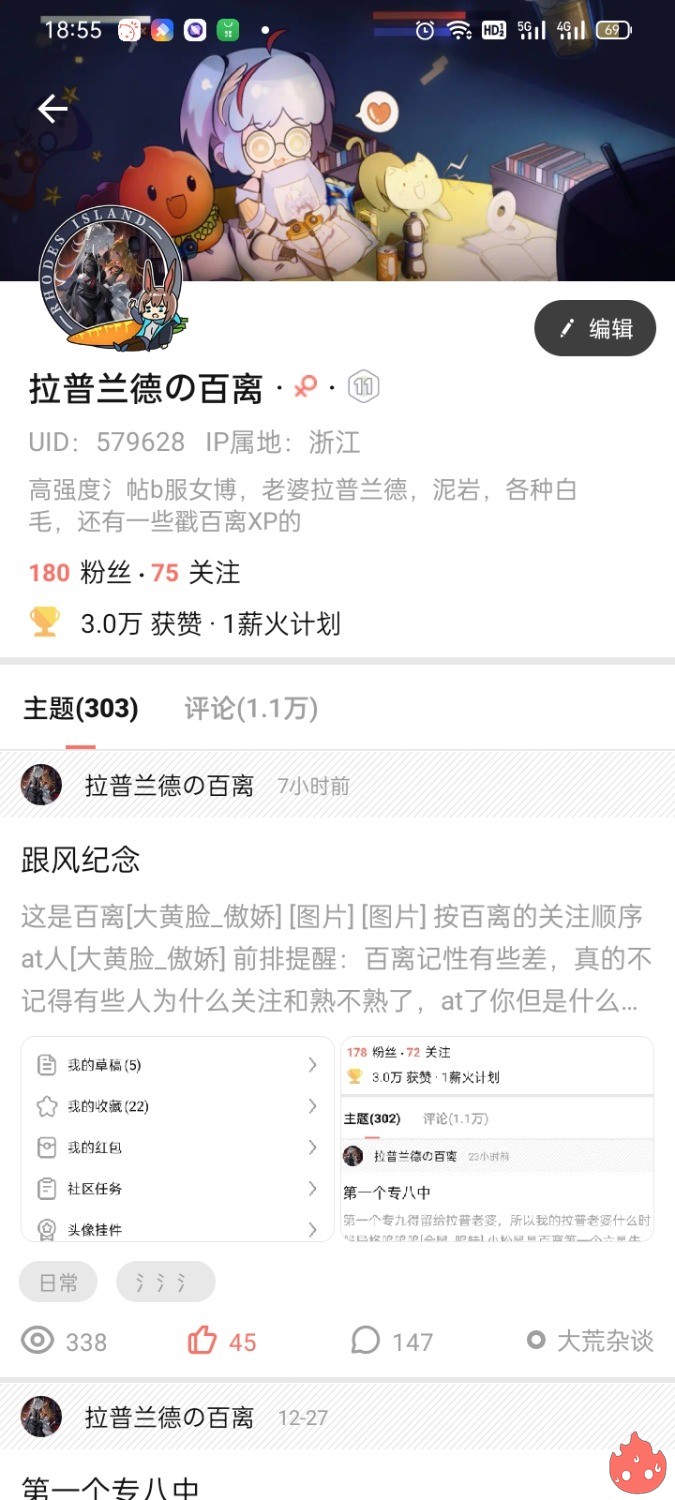Open comments of the 跟风纪念 post
The width and height of the screenshot is (675, 1500).
[392, 1341]
